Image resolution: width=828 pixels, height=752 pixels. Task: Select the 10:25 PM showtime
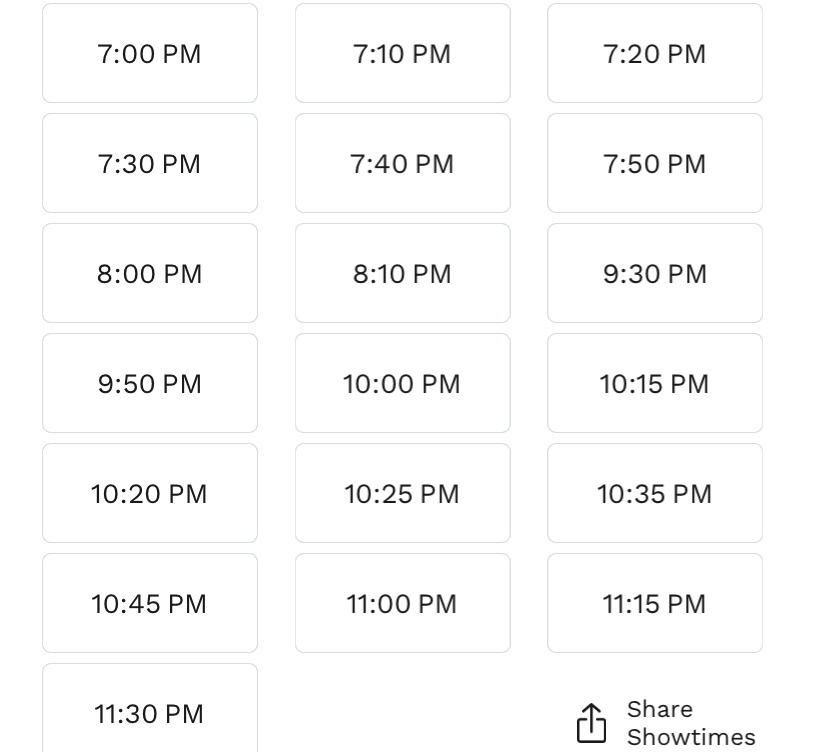402,493
